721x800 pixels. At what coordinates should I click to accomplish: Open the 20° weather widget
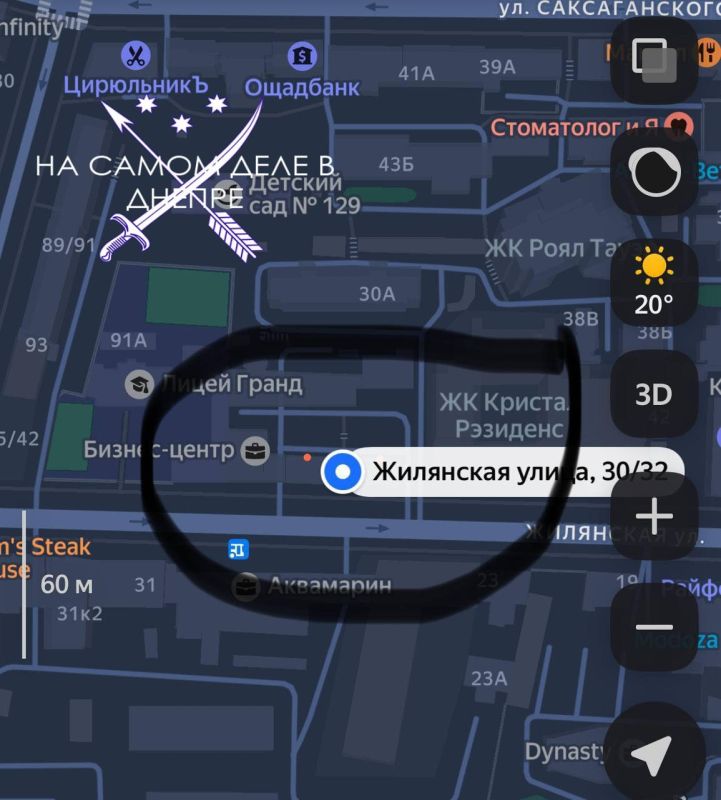654,283
